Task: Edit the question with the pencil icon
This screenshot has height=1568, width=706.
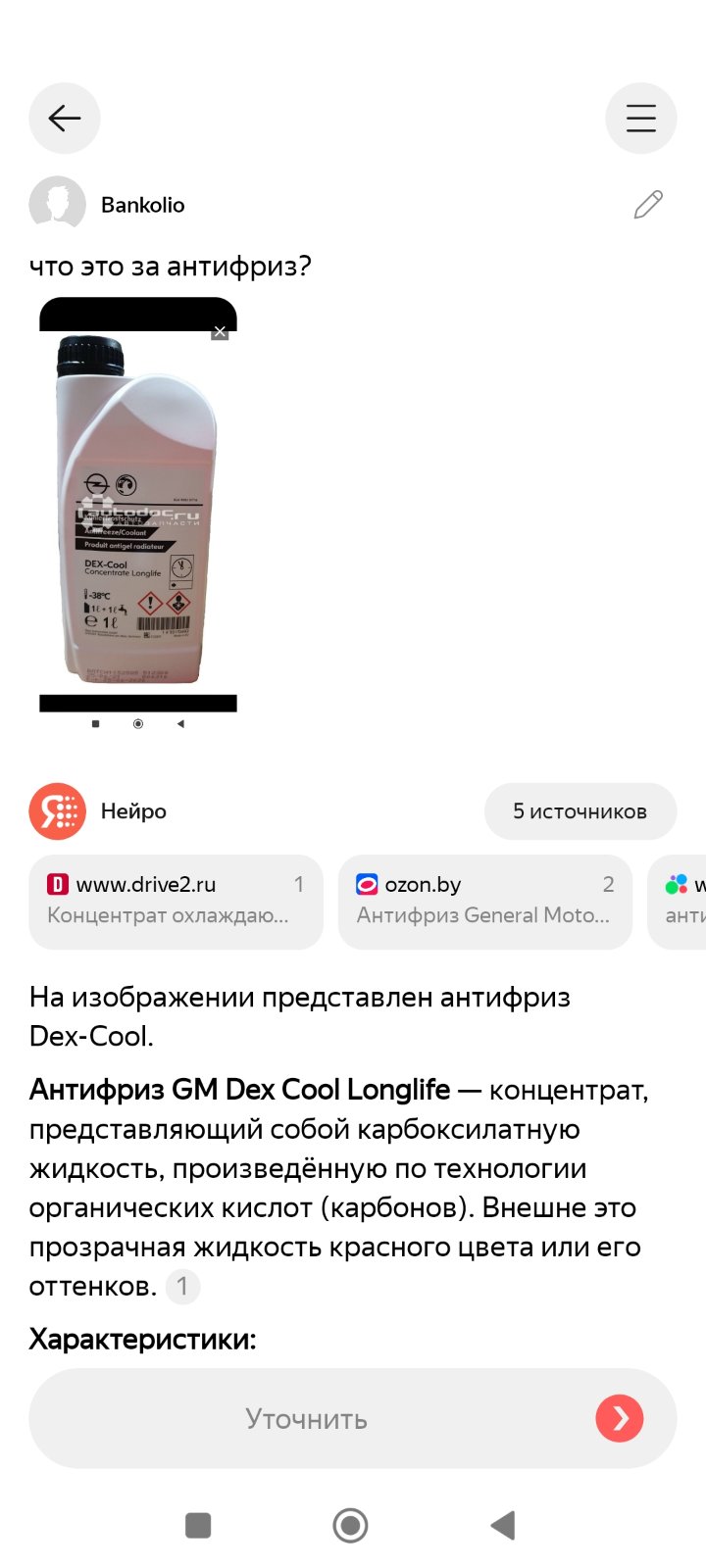Action: [x=648, y=204]
